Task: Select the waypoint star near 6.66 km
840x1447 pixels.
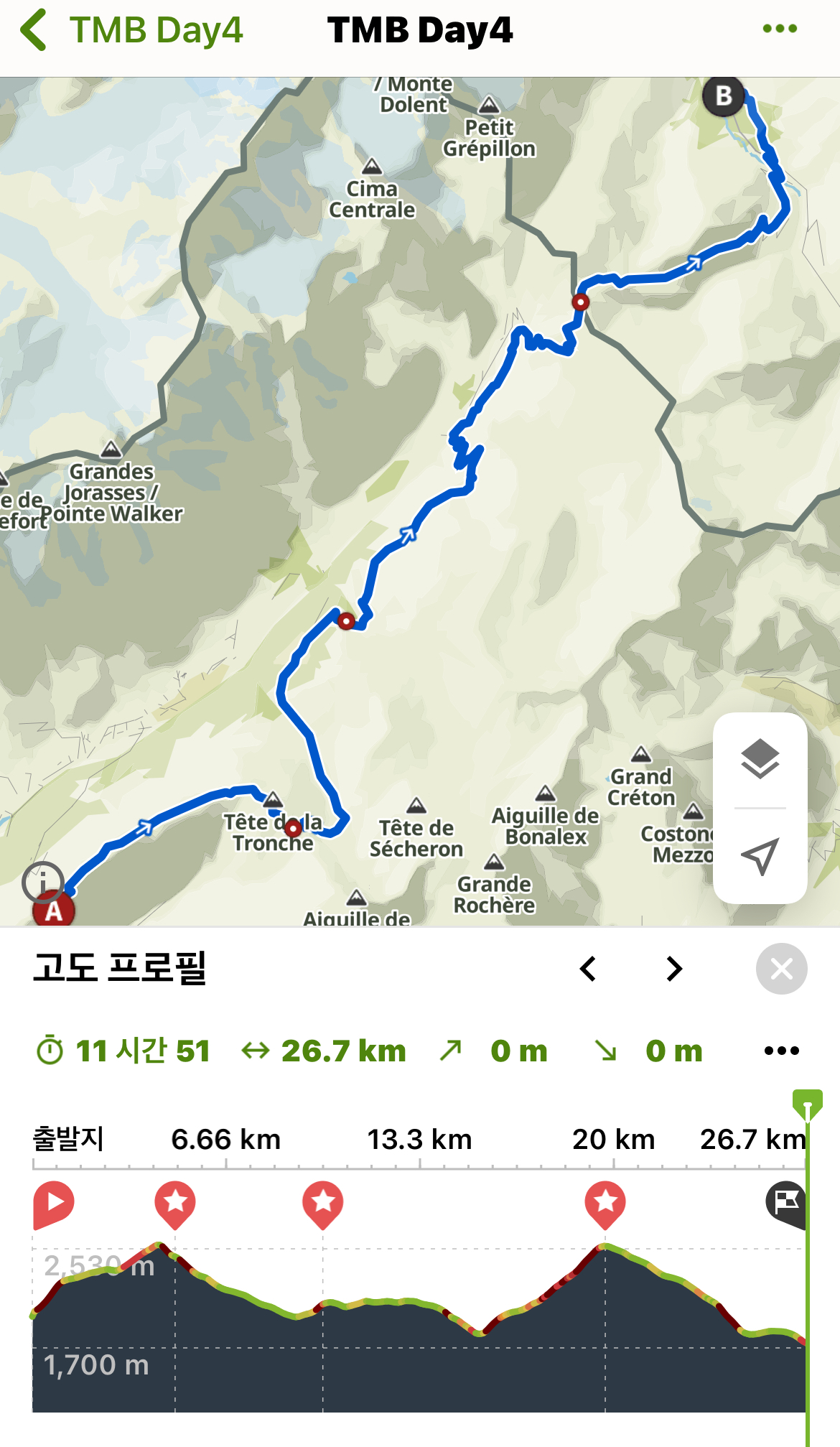Action: (175, 1203)
